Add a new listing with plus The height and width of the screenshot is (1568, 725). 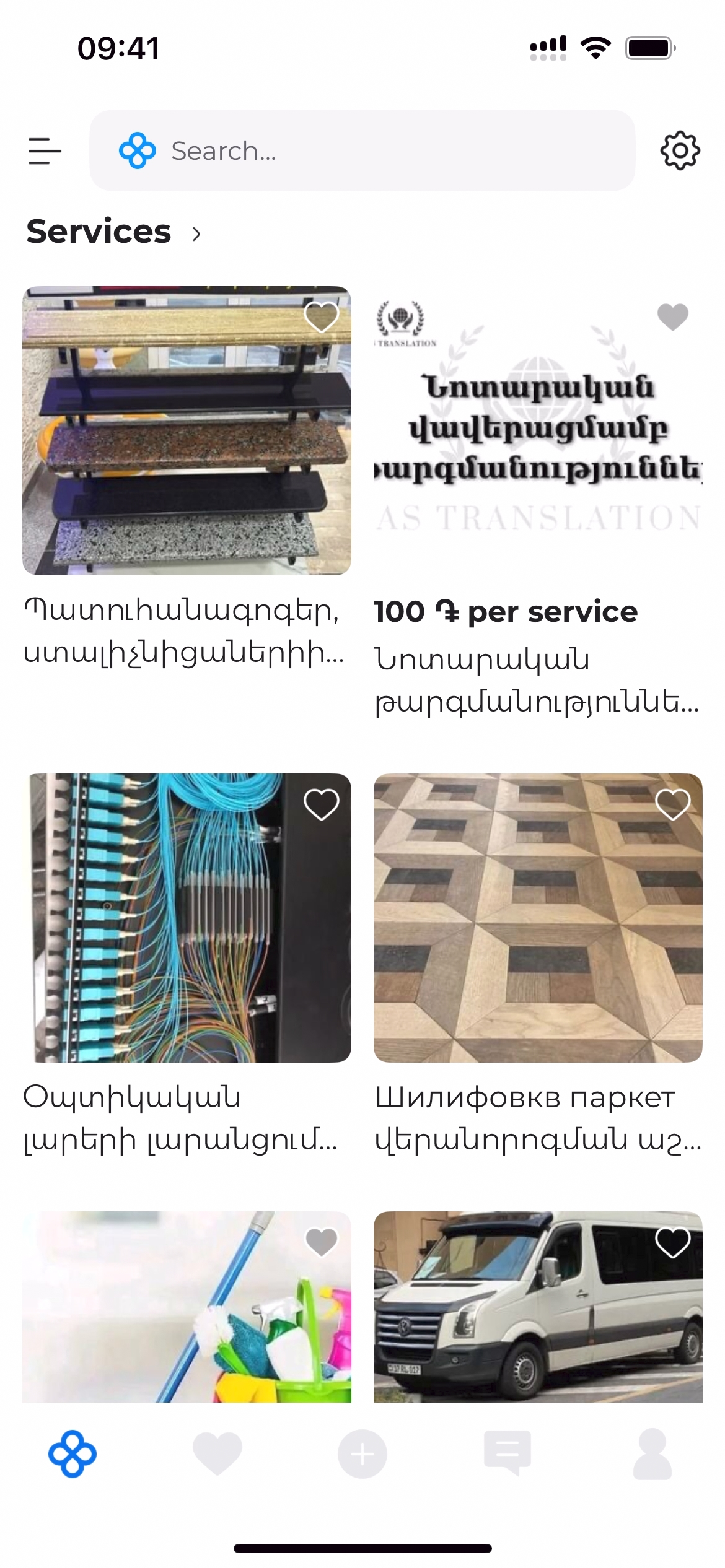(x=362, y=1453)
